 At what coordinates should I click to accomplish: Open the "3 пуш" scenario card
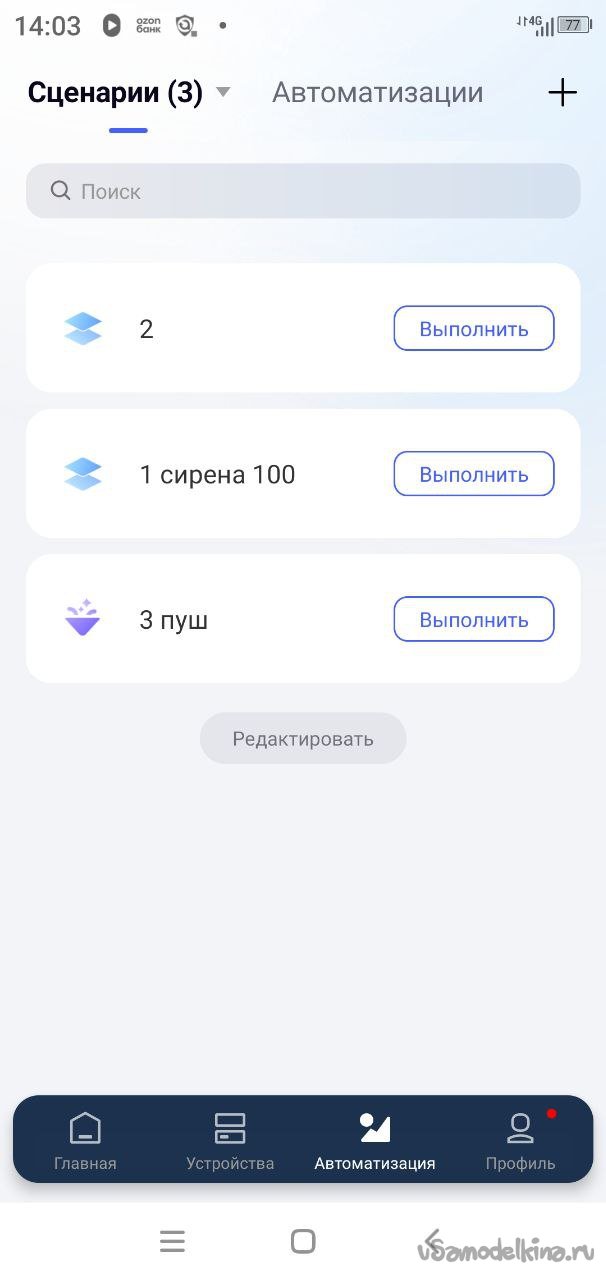point(174,620)
